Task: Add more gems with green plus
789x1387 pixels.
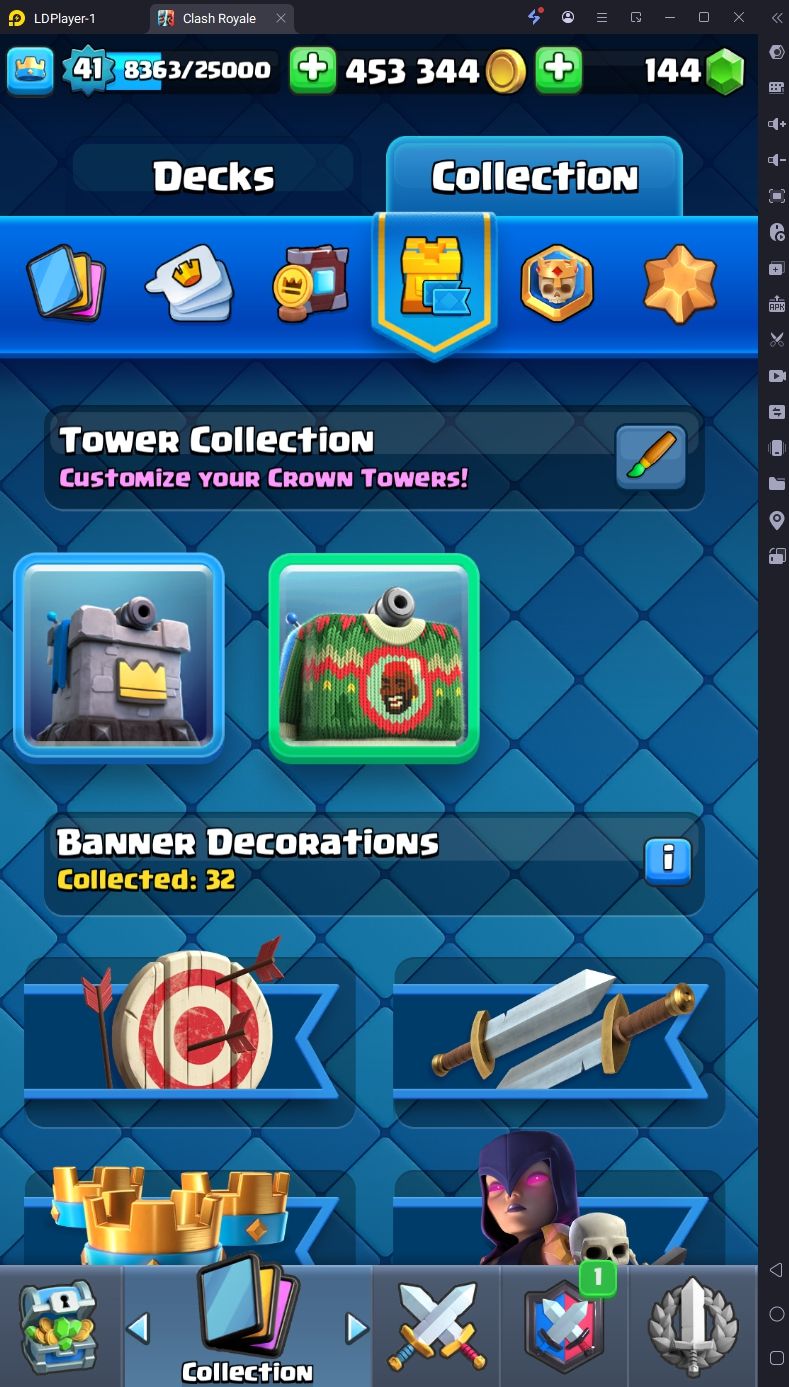Action: click(559, 69)
